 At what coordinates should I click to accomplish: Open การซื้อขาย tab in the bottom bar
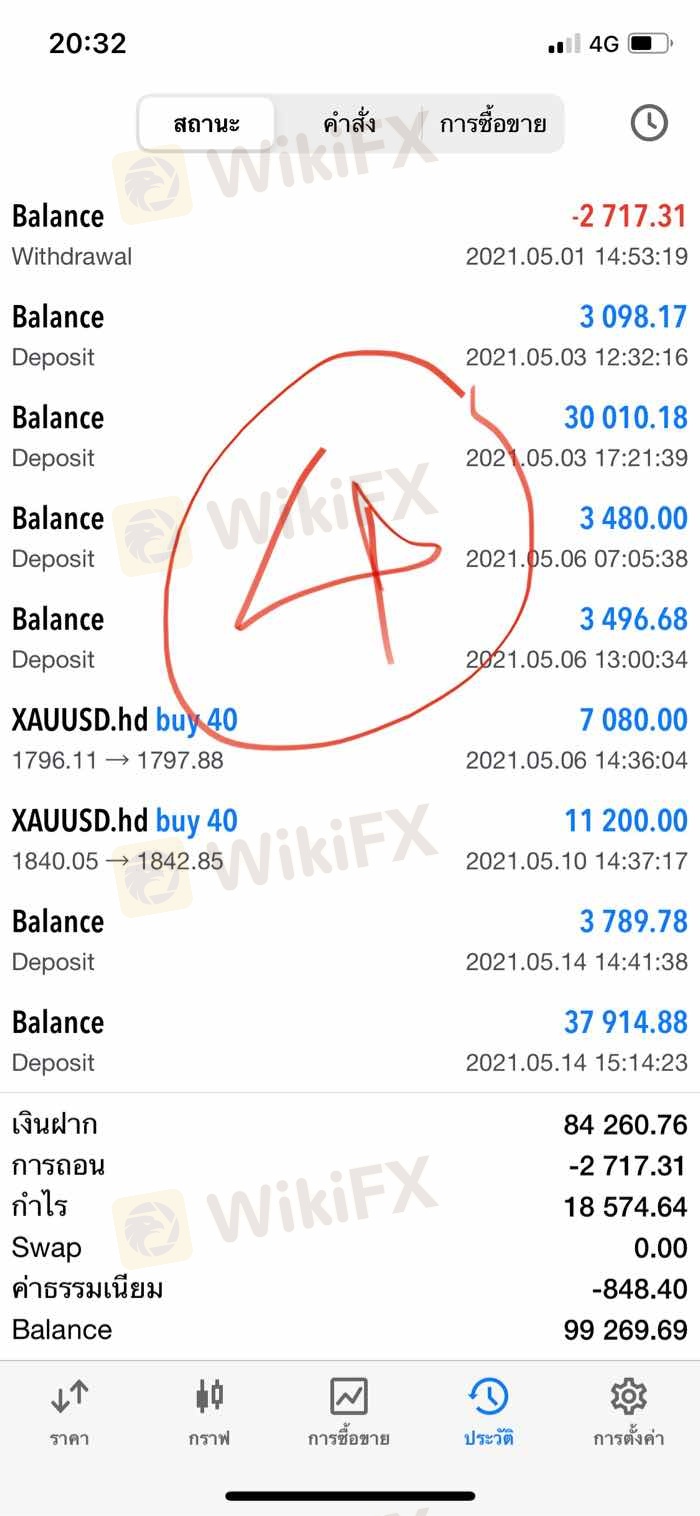[349, 1412]
